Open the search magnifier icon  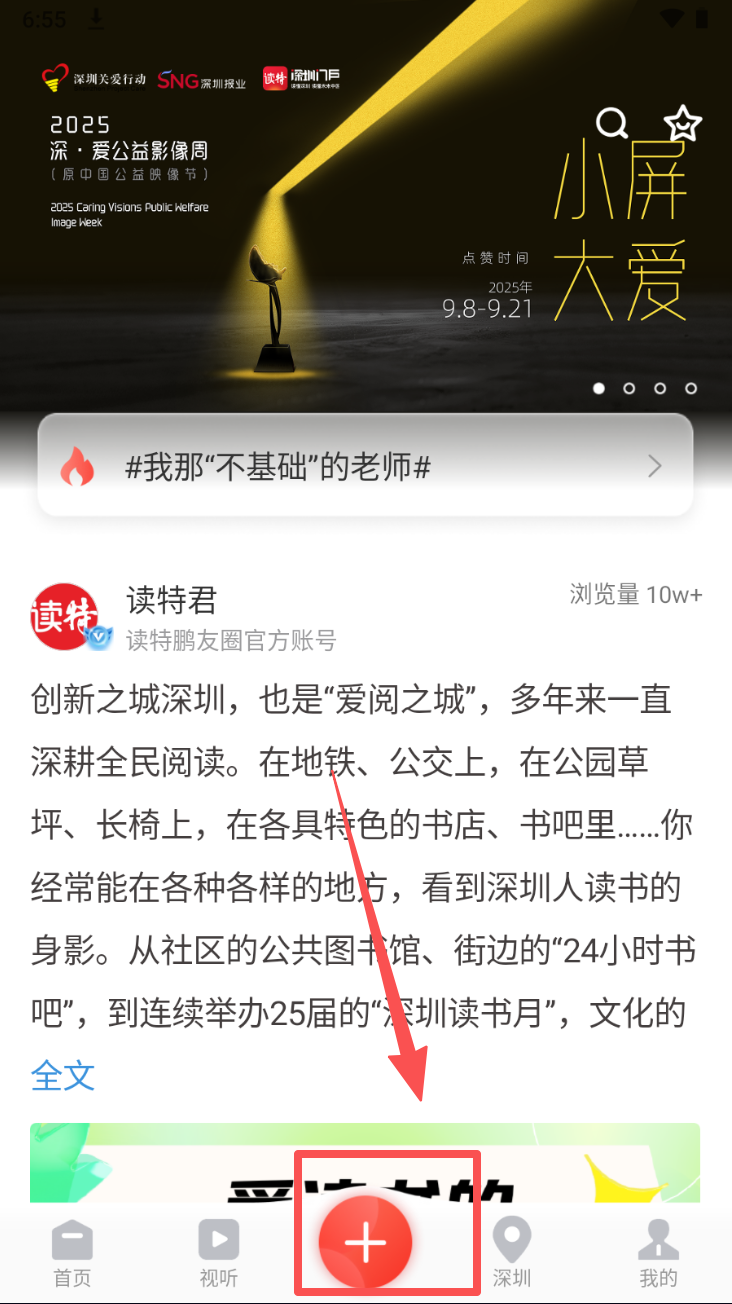click(611, 123)
